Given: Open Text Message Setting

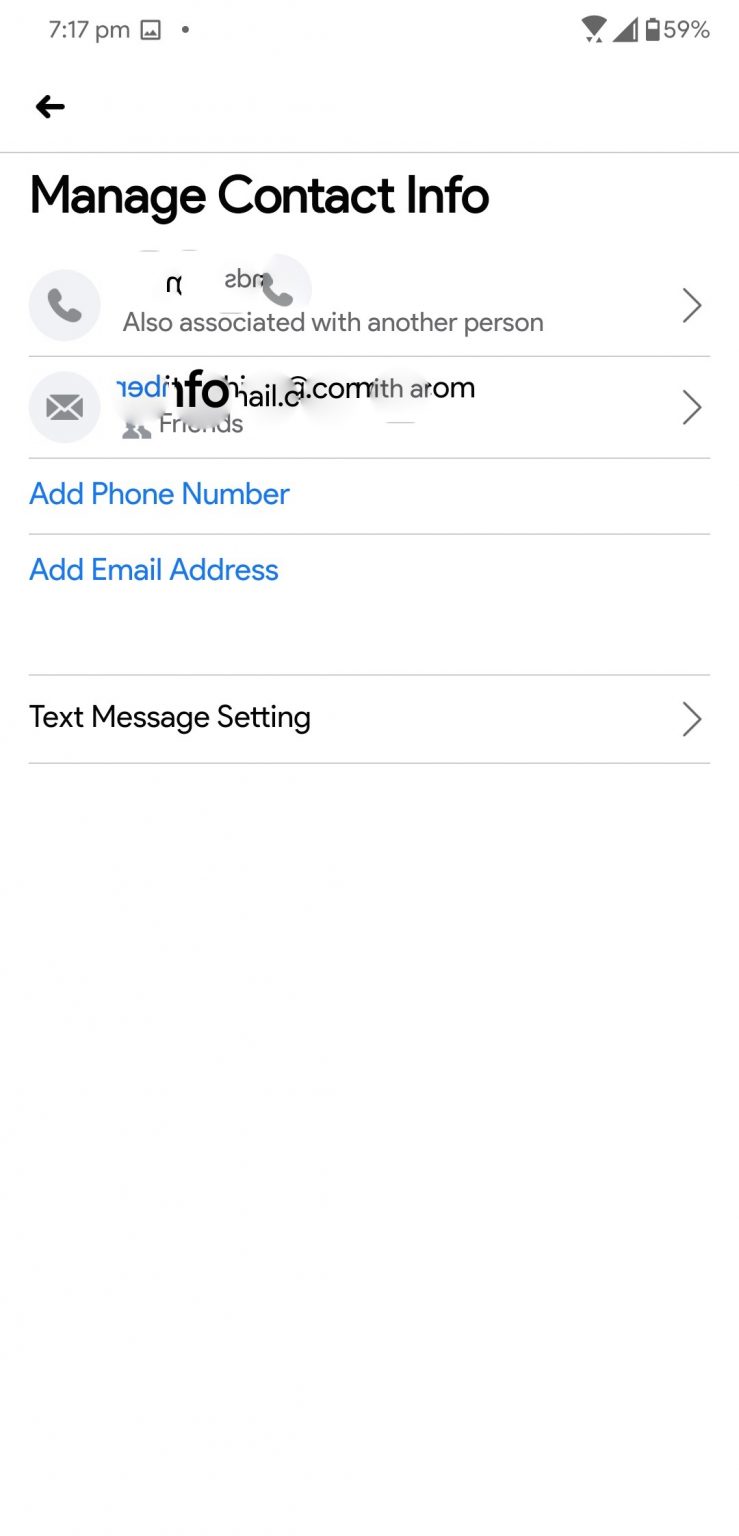Looking at the screenshot, I should 170,717.
